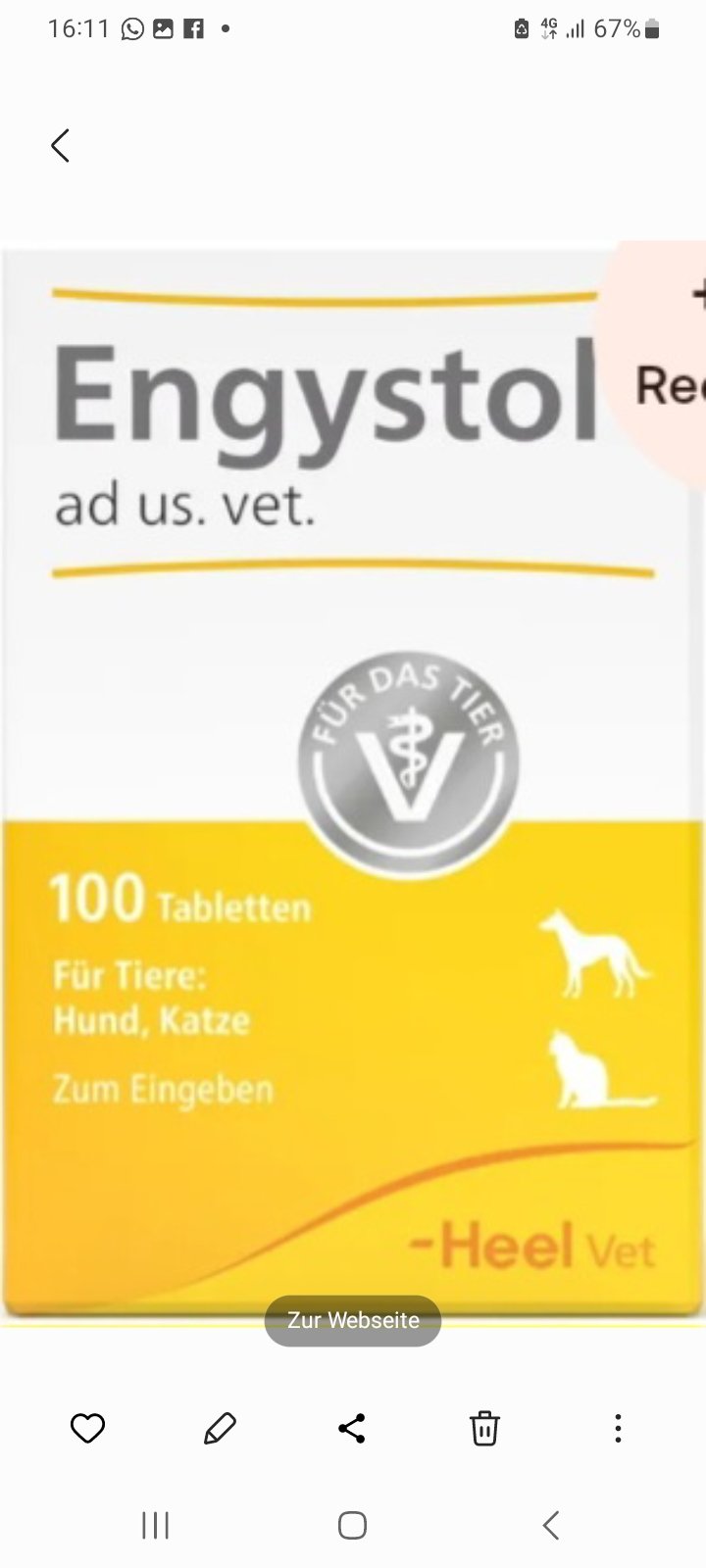Open the recent apps overview
The image size is (706, 1568).
[155, 1525]
